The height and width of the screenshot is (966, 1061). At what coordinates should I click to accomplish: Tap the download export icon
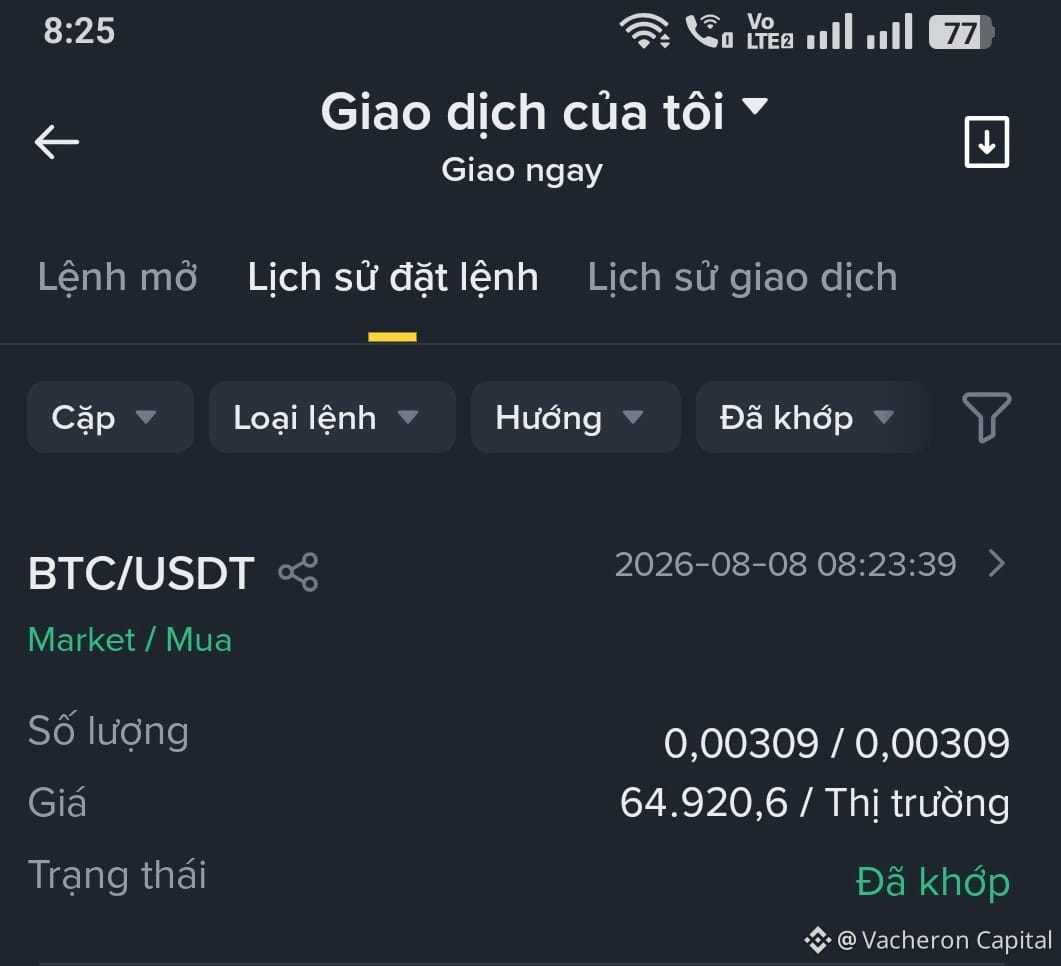pos(986,142)
